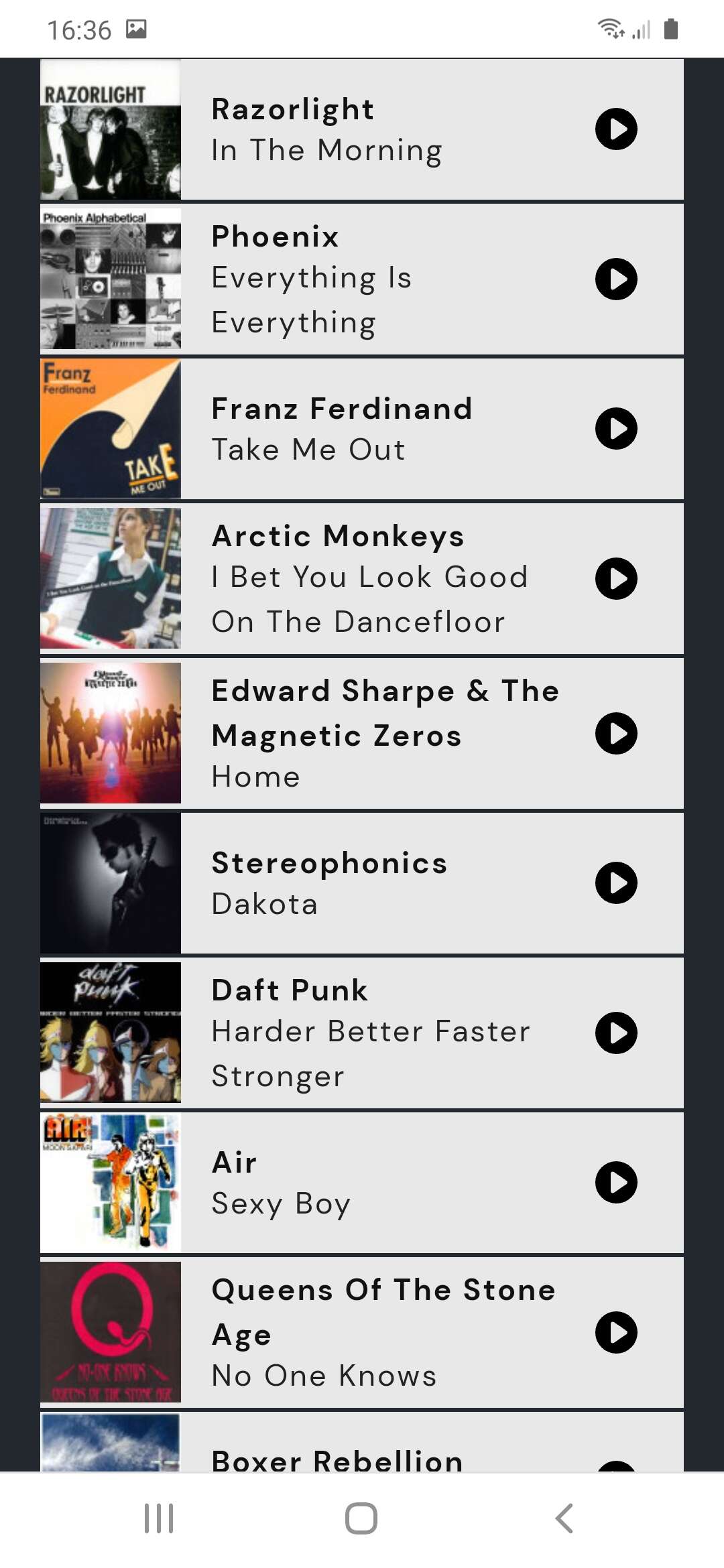The width and height of the screenshot is (724, 1568).
Task: Go back using the system back button
Action: pos(564,1518)
